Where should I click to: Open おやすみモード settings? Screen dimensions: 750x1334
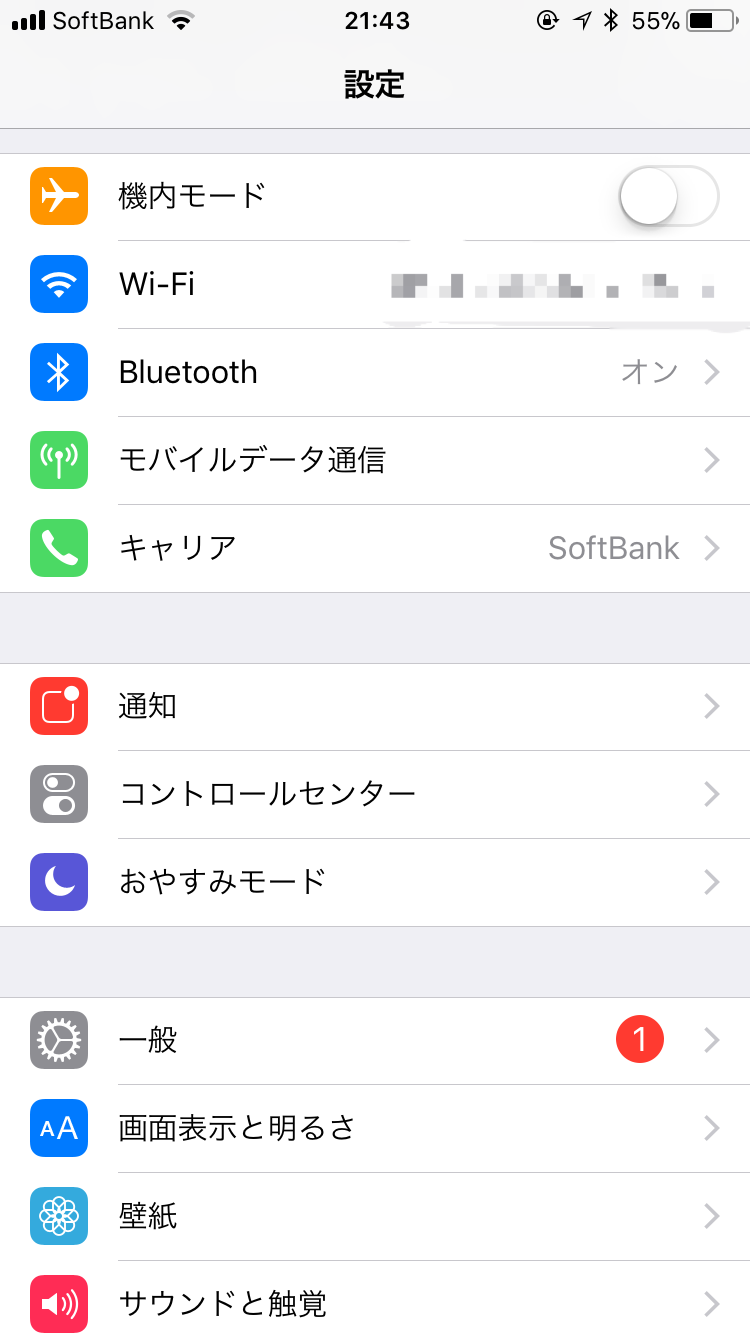click(375, 882)
